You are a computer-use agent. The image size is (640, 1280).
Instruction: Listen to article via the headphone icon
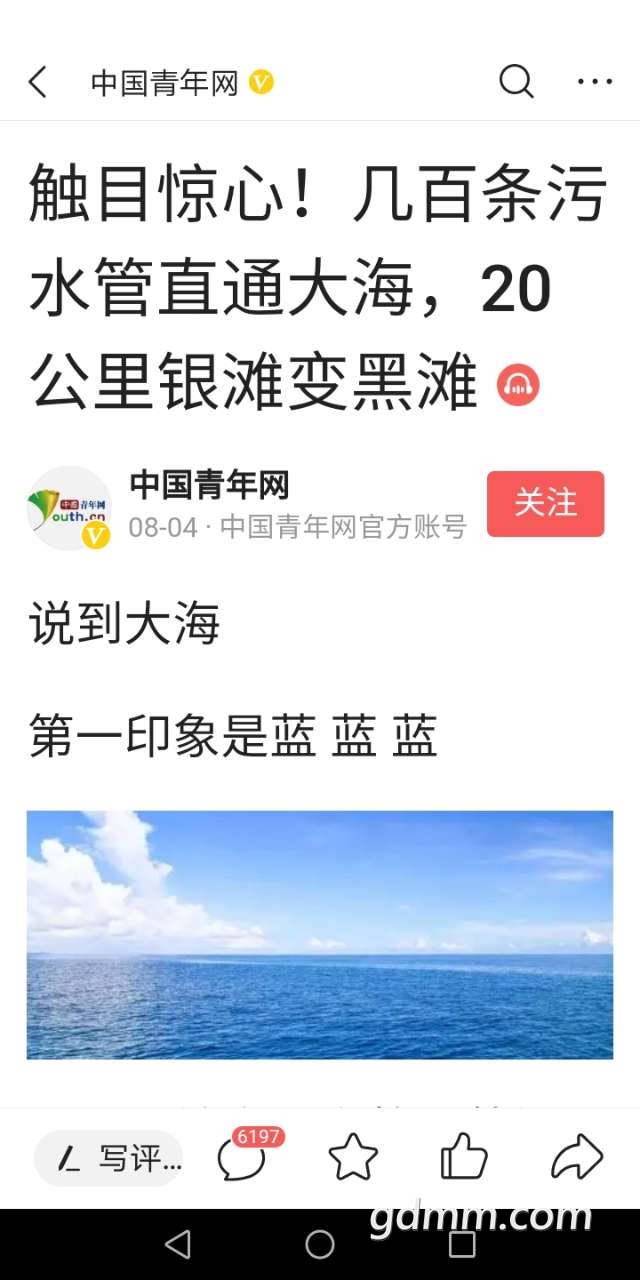pos(518,385)
